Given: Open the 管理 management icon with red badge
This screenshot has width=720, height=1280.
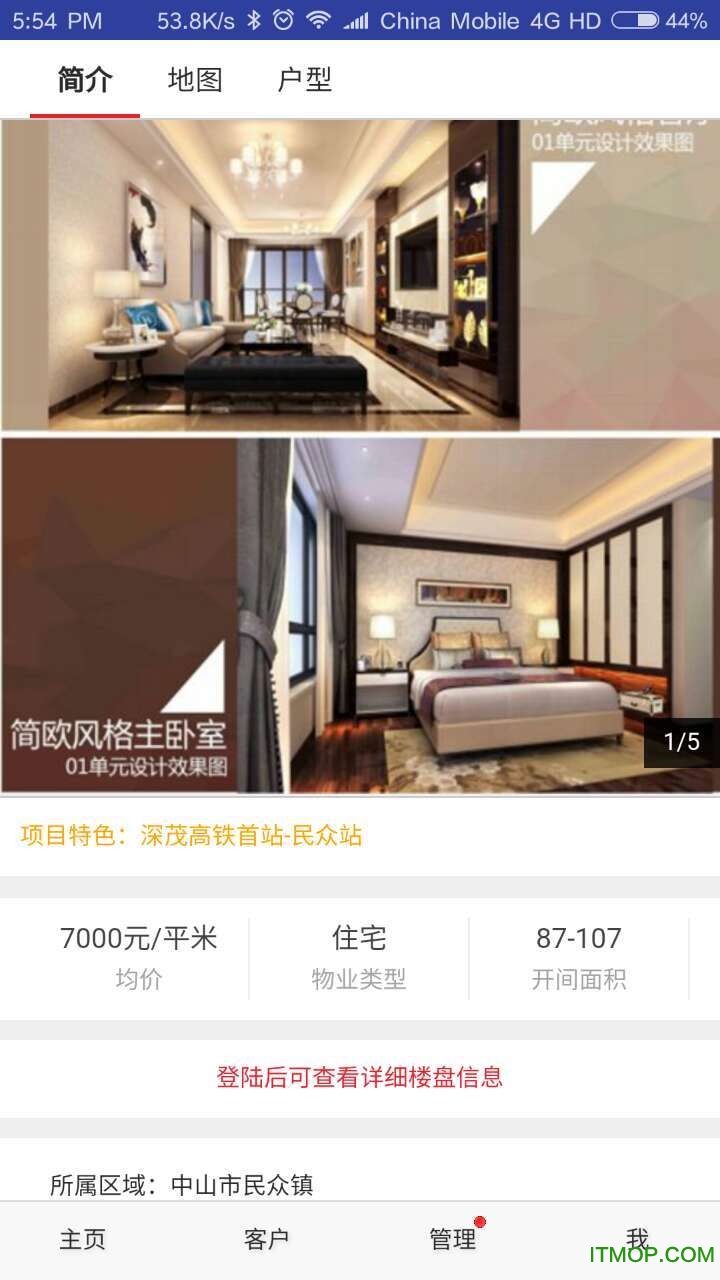Looking at the screenshot, I should pyautogui.click(x=450, y=1238).
